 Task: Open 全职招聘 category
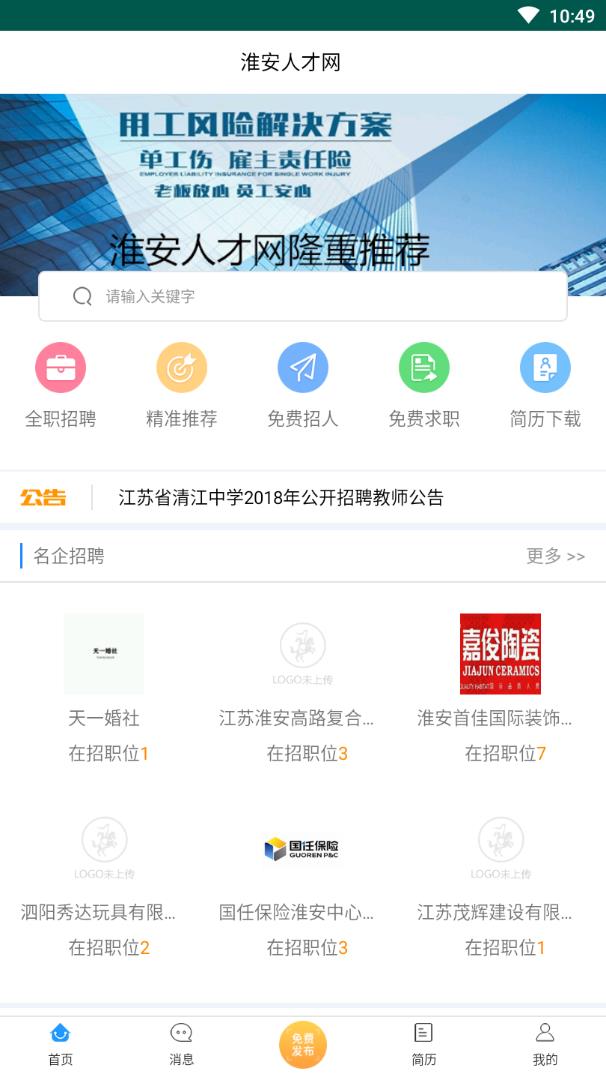(60, 385)
